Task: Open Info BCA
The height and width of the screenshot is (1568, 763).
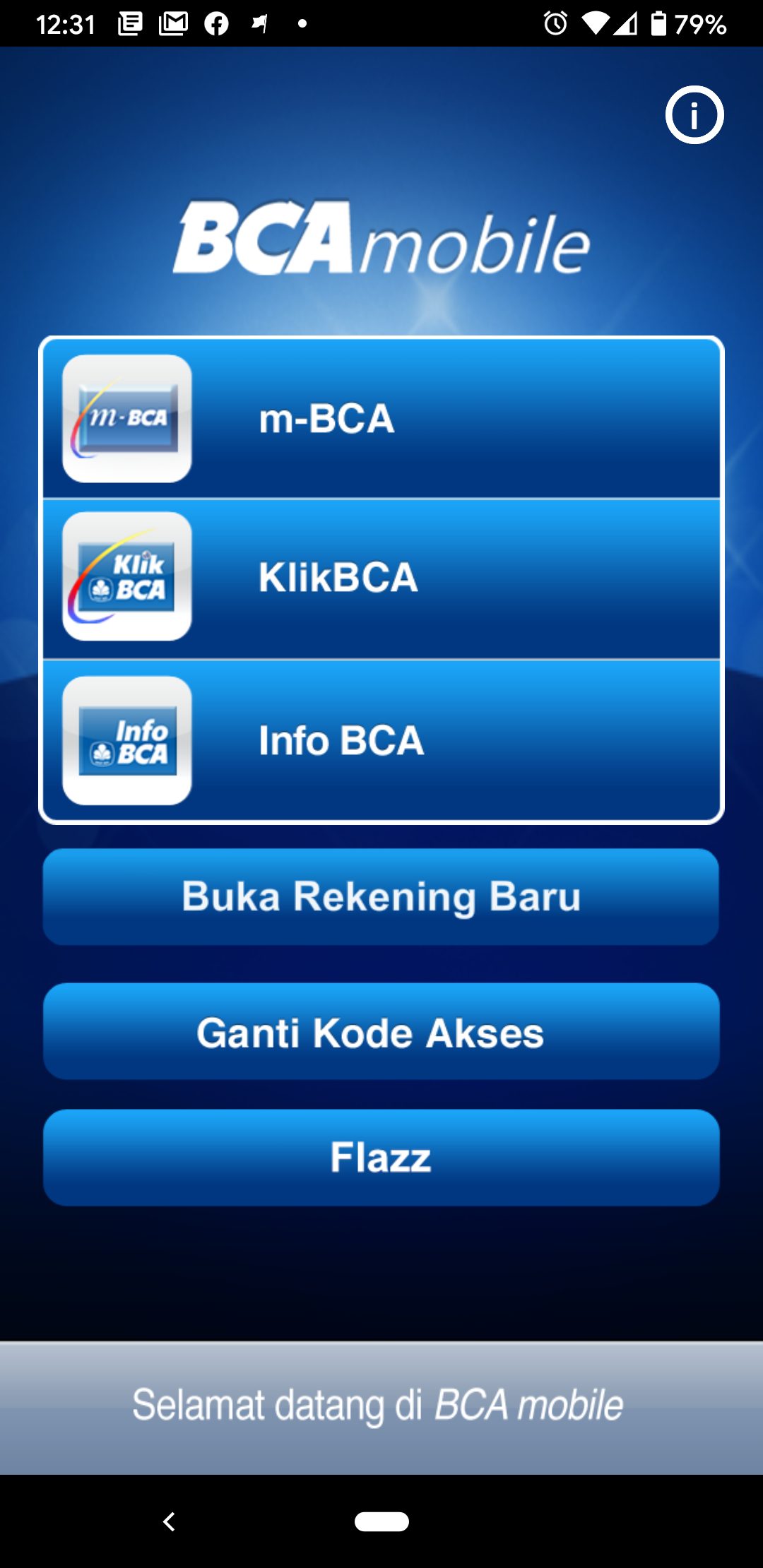Action: tap(381, 740)
